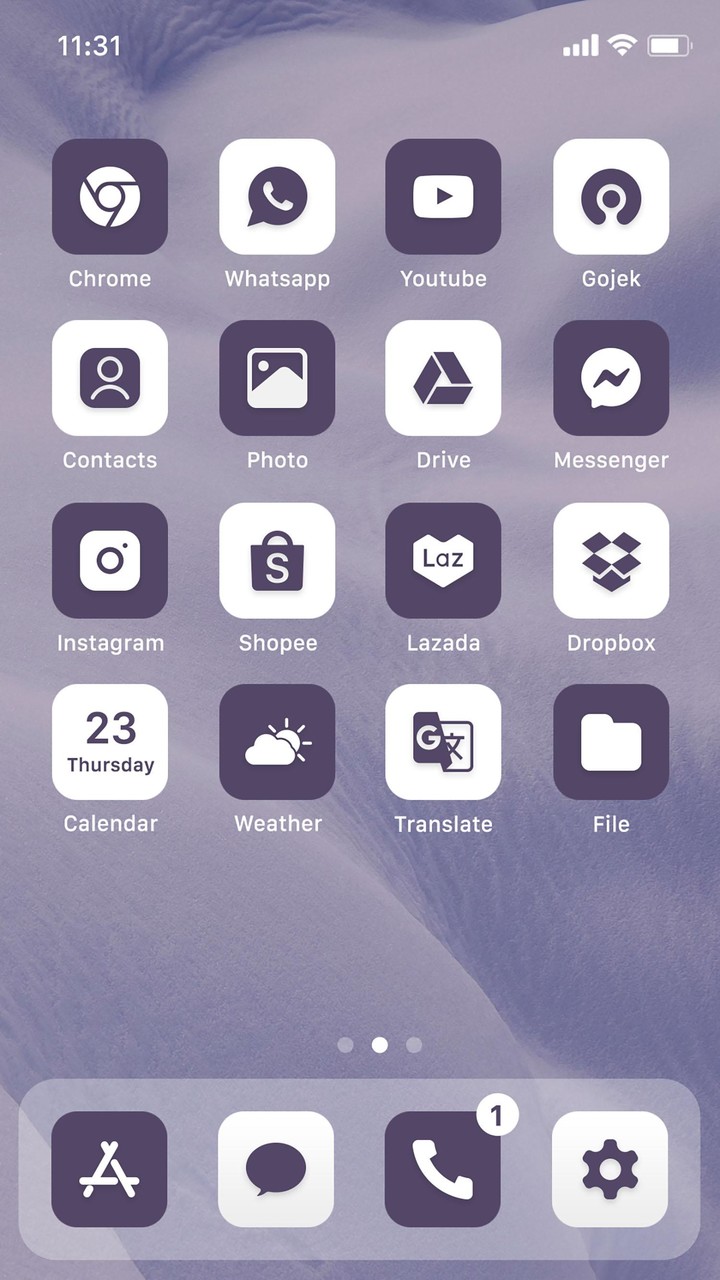Open Google Translate
The height and width of the screenshot is (1280, 720).
pyautogui.click(x=443, y=742)
